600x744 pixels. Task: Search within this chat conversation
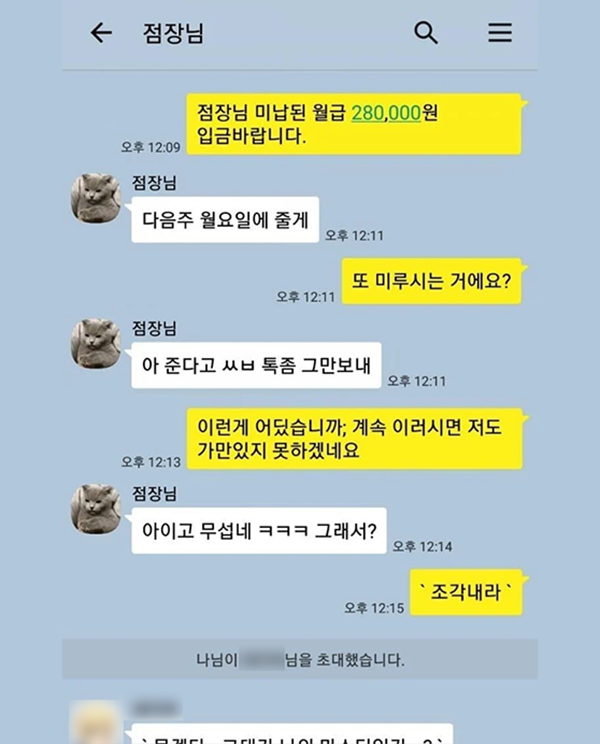pyautogui.click(x=426, y=33)
